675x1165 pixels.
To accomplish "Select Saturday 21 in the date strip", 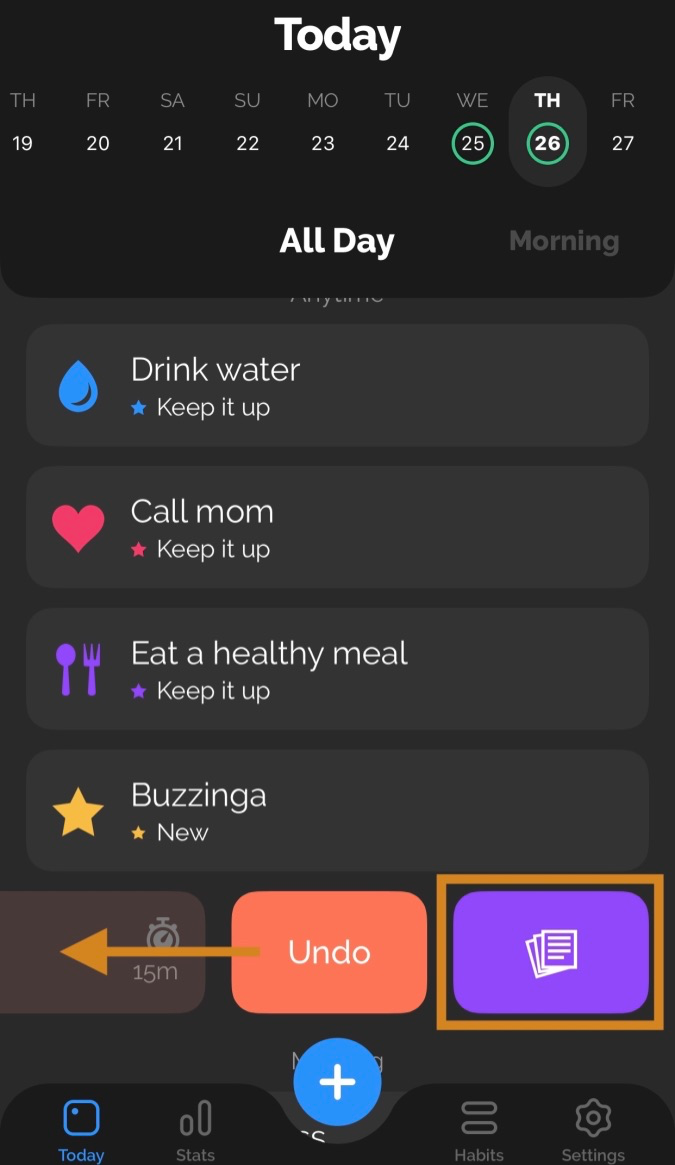I will 172,123.
